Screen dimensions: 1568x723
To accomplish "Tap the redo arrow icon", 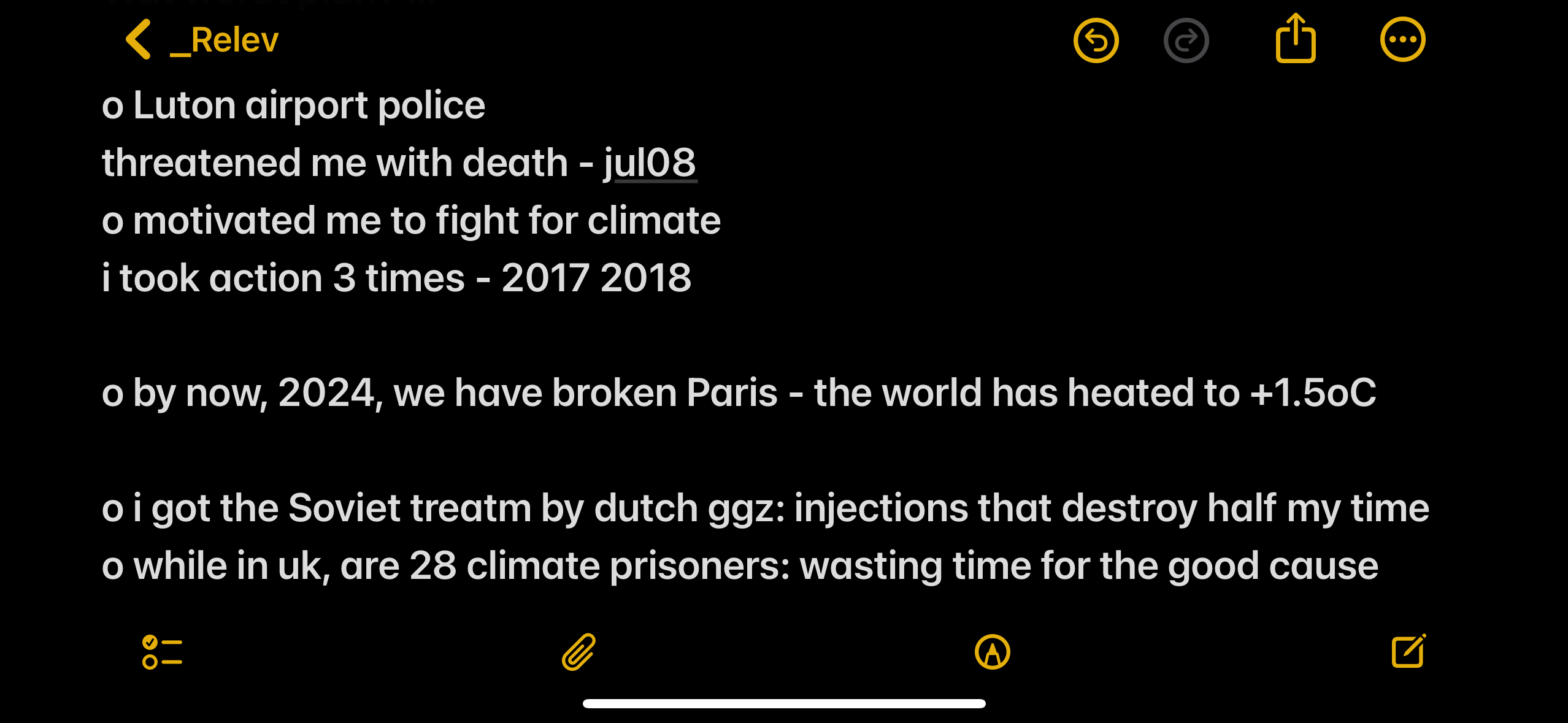I will pos(1186,41).
